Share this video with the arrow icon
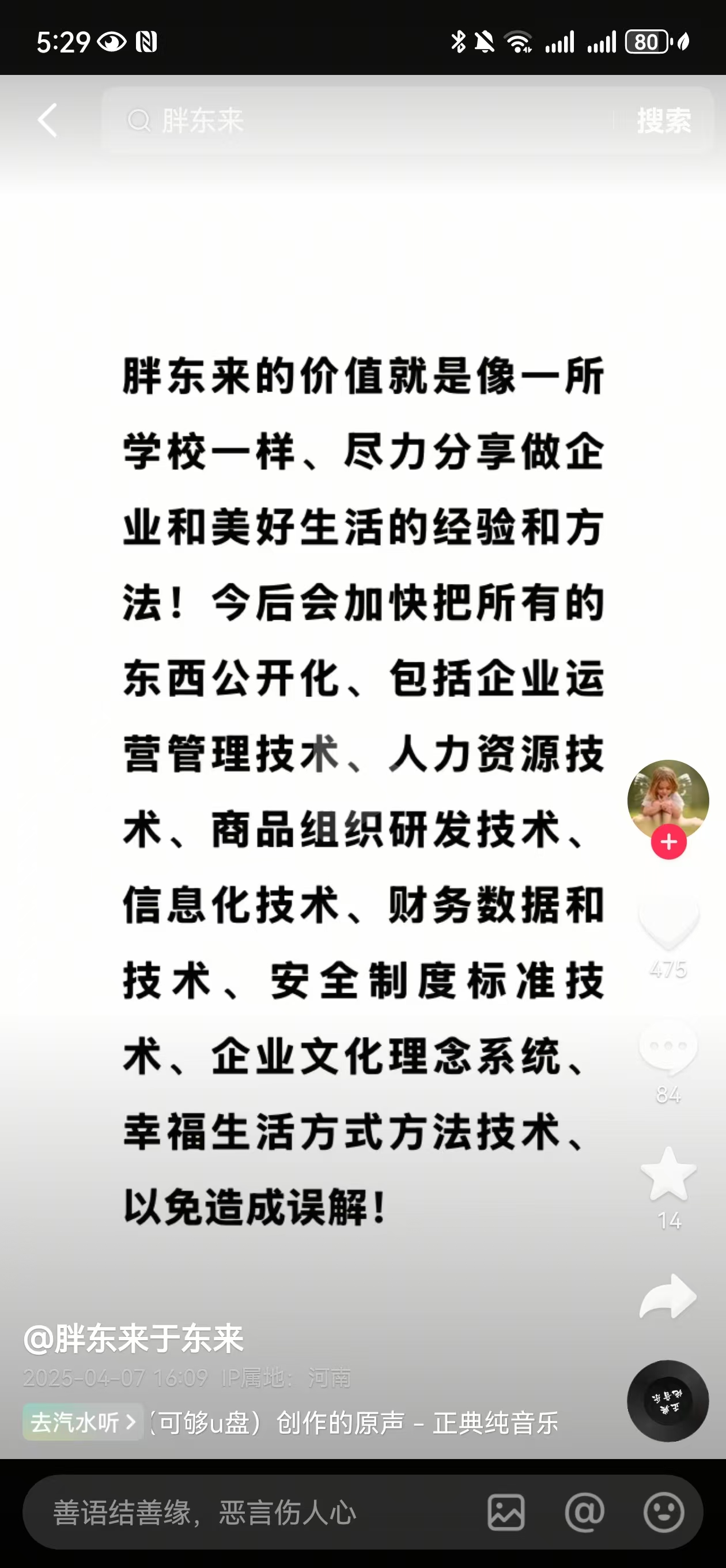Viewport: 726px width, 1568px height. coord(668,1297)
